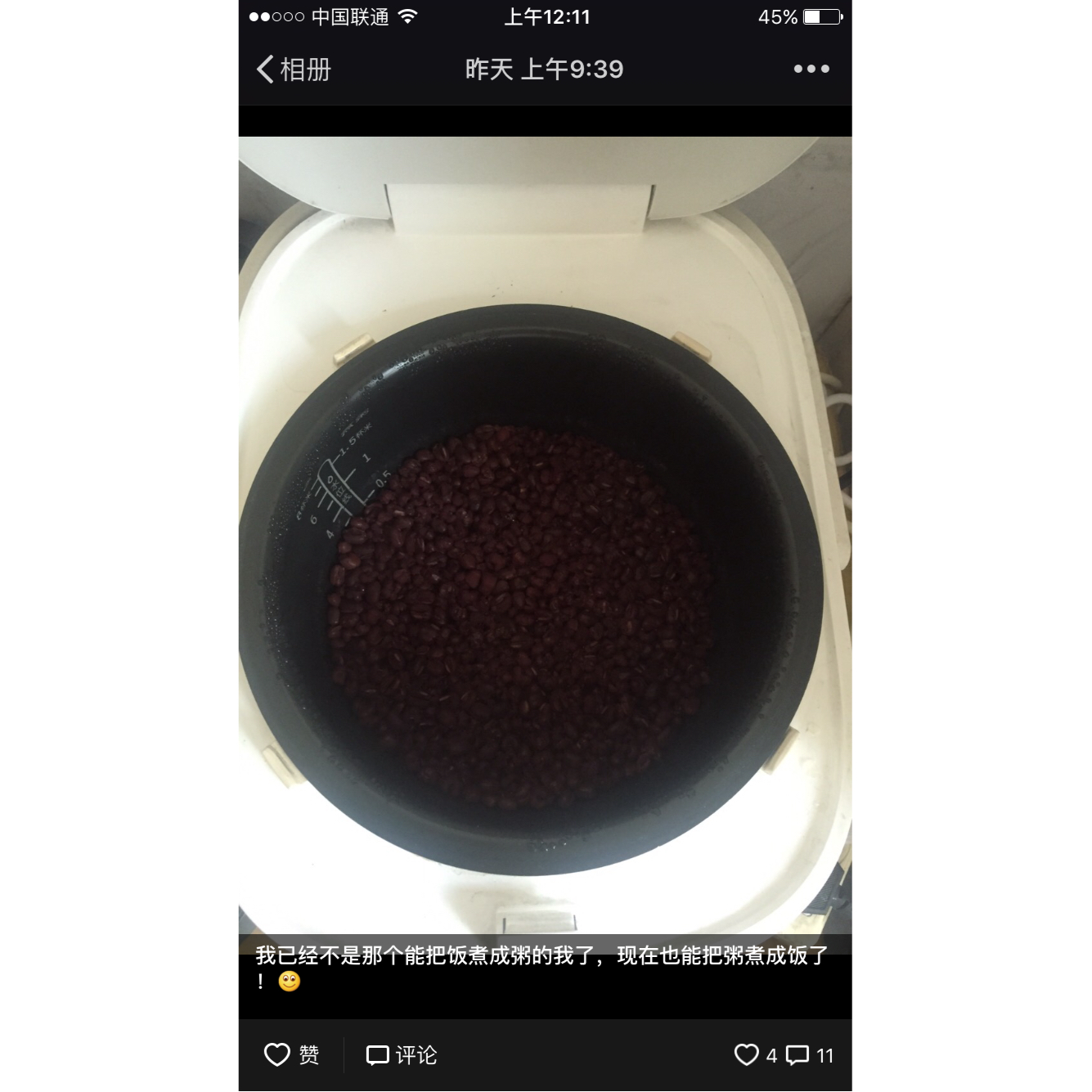Image resolution: width=1092 pixels, height=1092 pixels.
Task: View likes and comments details
Action: click(x=783, y=1055)
